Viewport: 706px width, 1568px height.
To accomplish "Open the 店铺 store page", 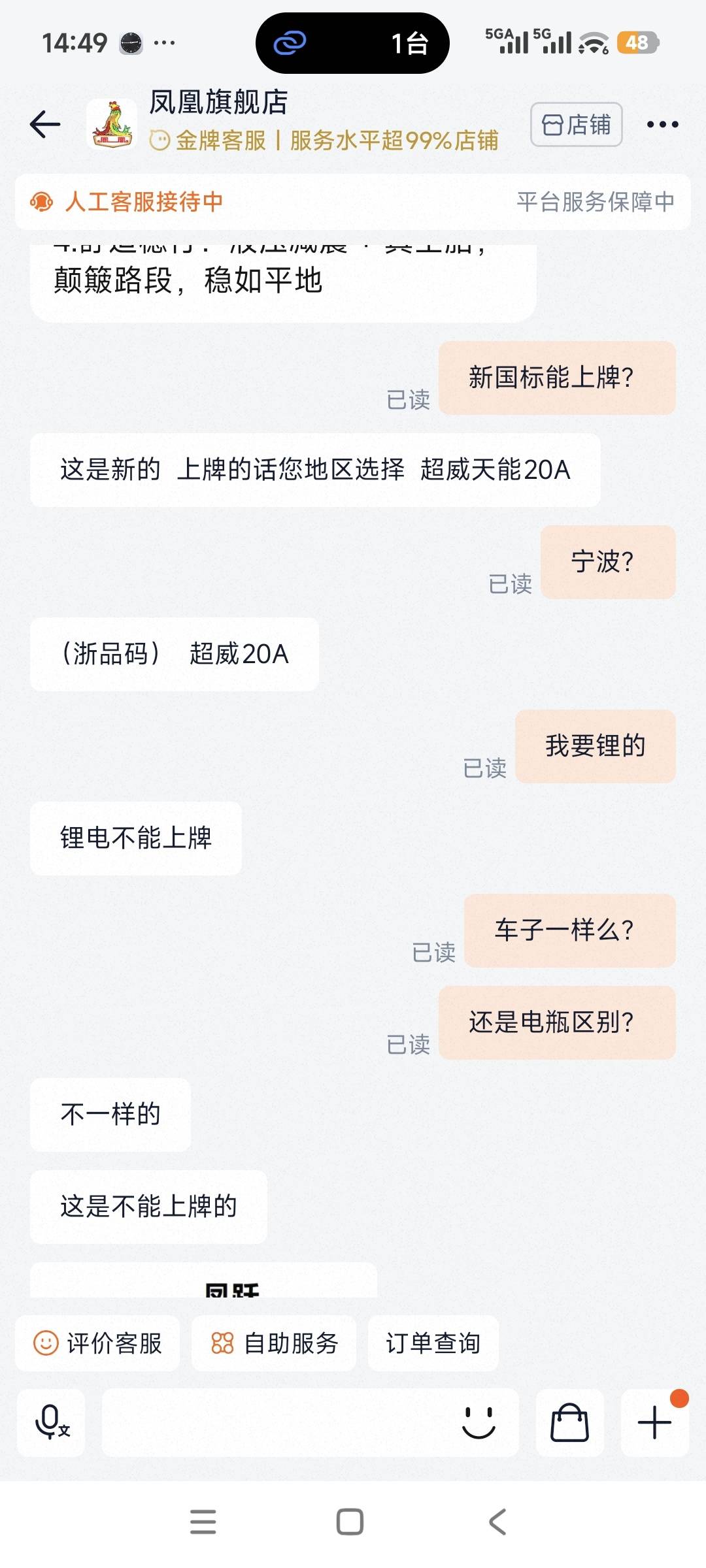I will 576,124.
